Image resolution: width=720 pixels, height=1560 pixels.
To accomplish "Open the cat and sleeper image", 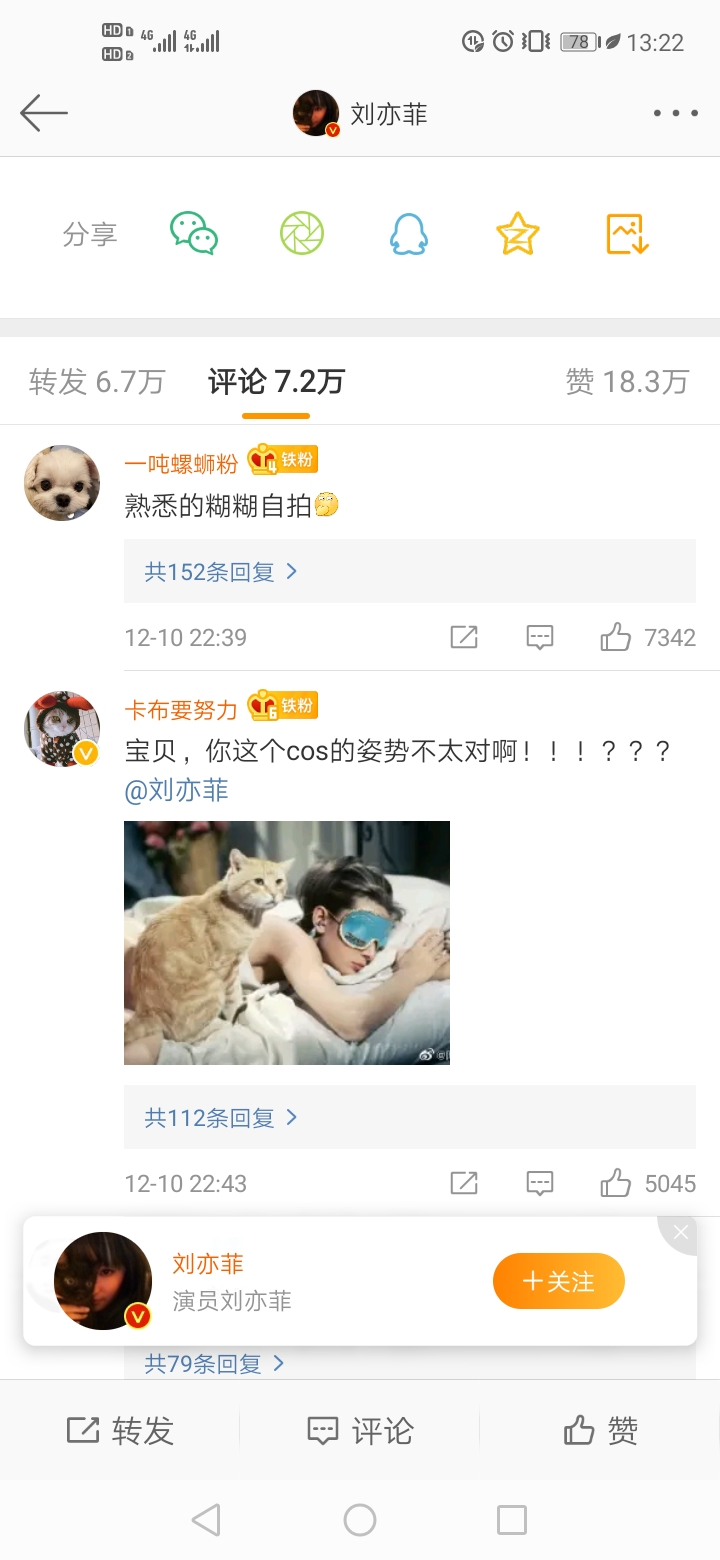I will pyautogui.click(x=287, y=943).
